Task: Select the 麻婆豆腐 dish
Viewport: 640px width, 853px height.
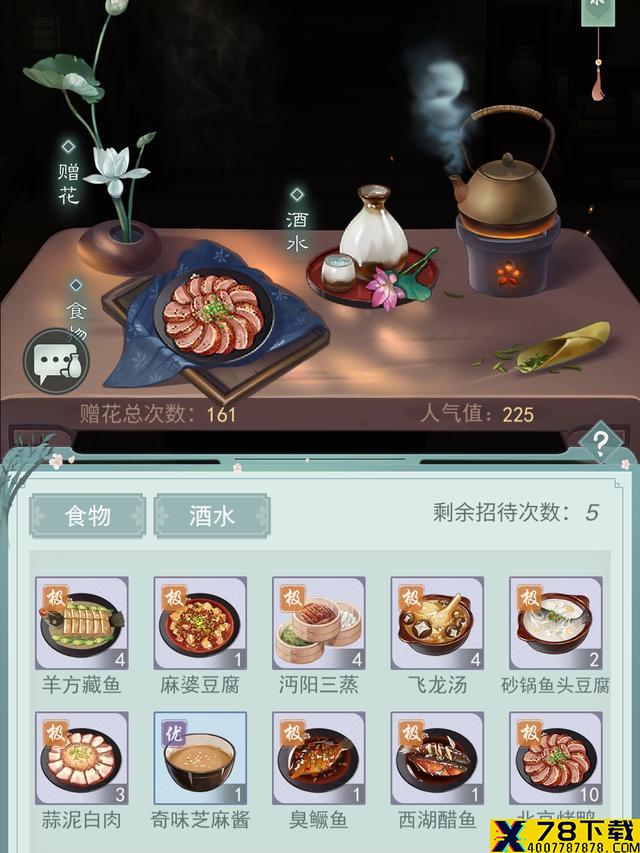Action: tap(200, 622)
